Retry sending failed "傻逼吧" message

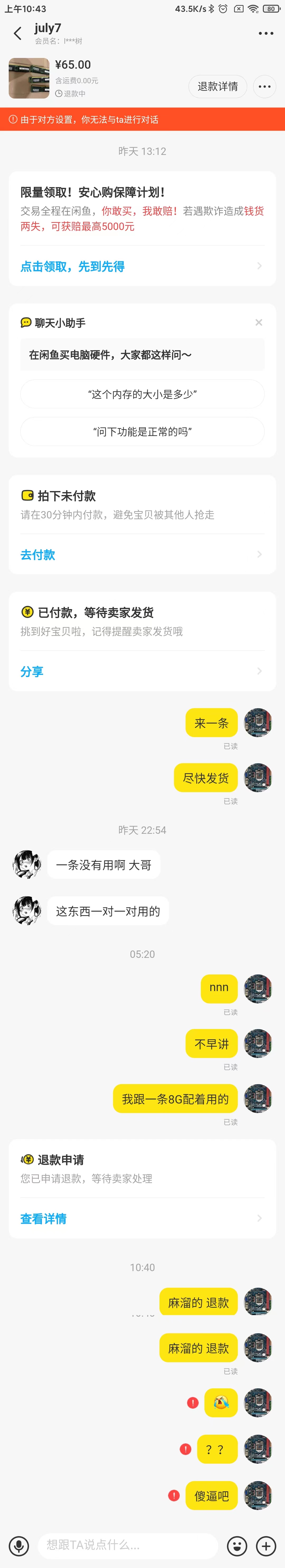click(174, 1495)
